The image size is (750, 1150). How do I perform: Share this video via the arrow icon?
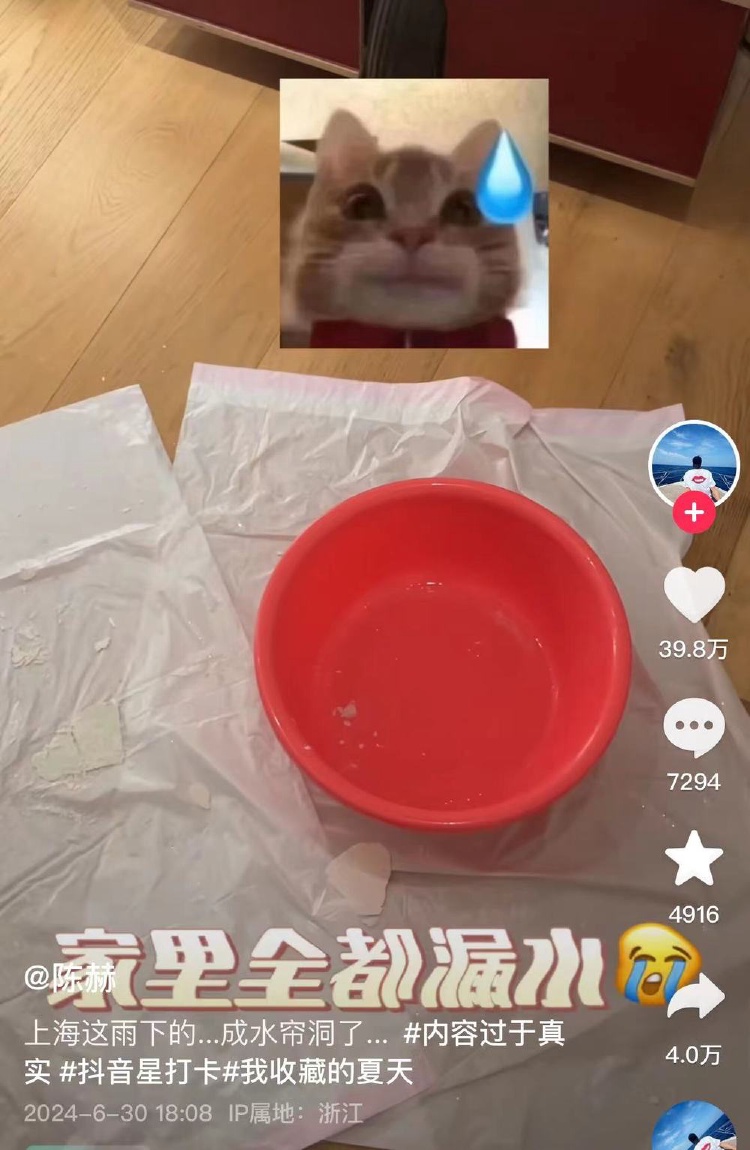(694, 998)
